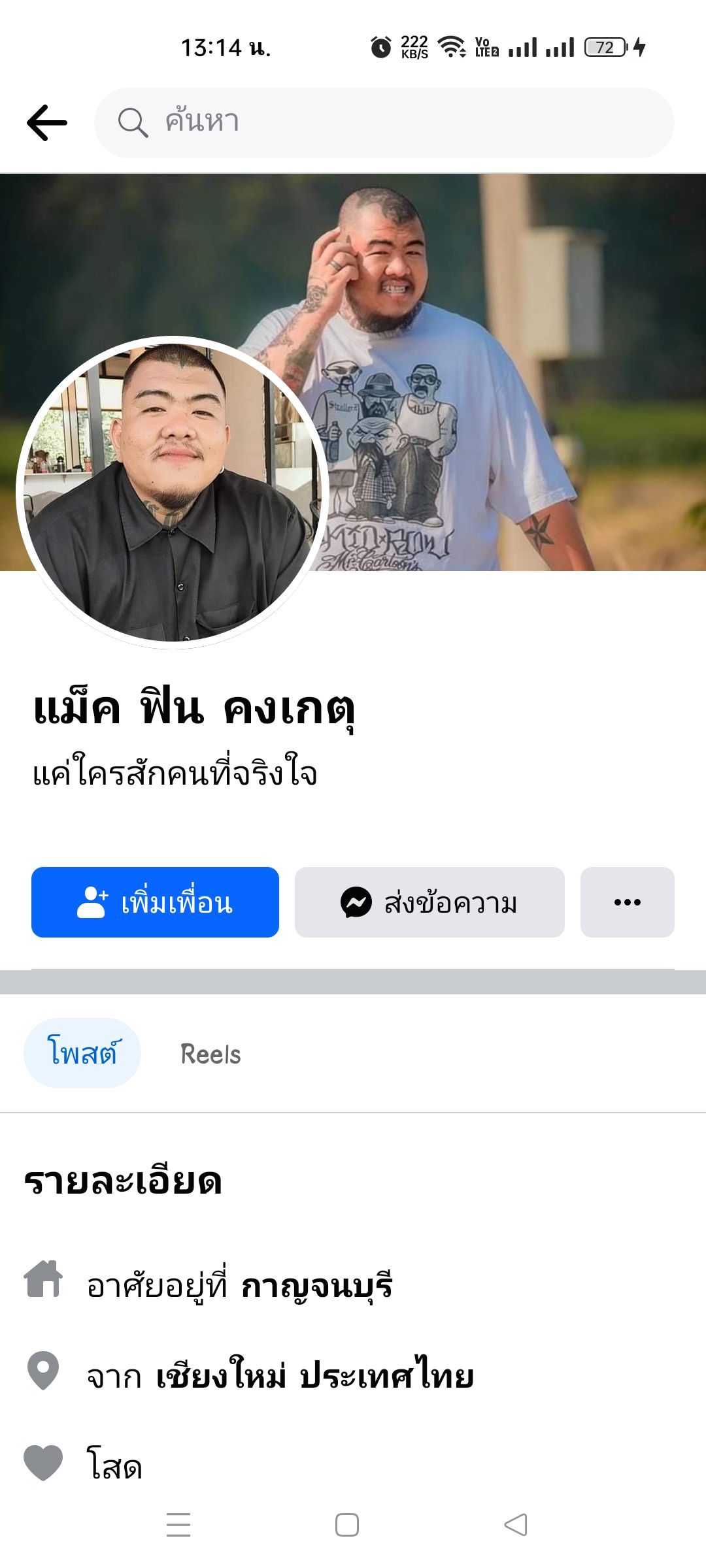Send a message via ส่งข้อความ
Screen dimensions: 706x1568
(x=429, y=902)
